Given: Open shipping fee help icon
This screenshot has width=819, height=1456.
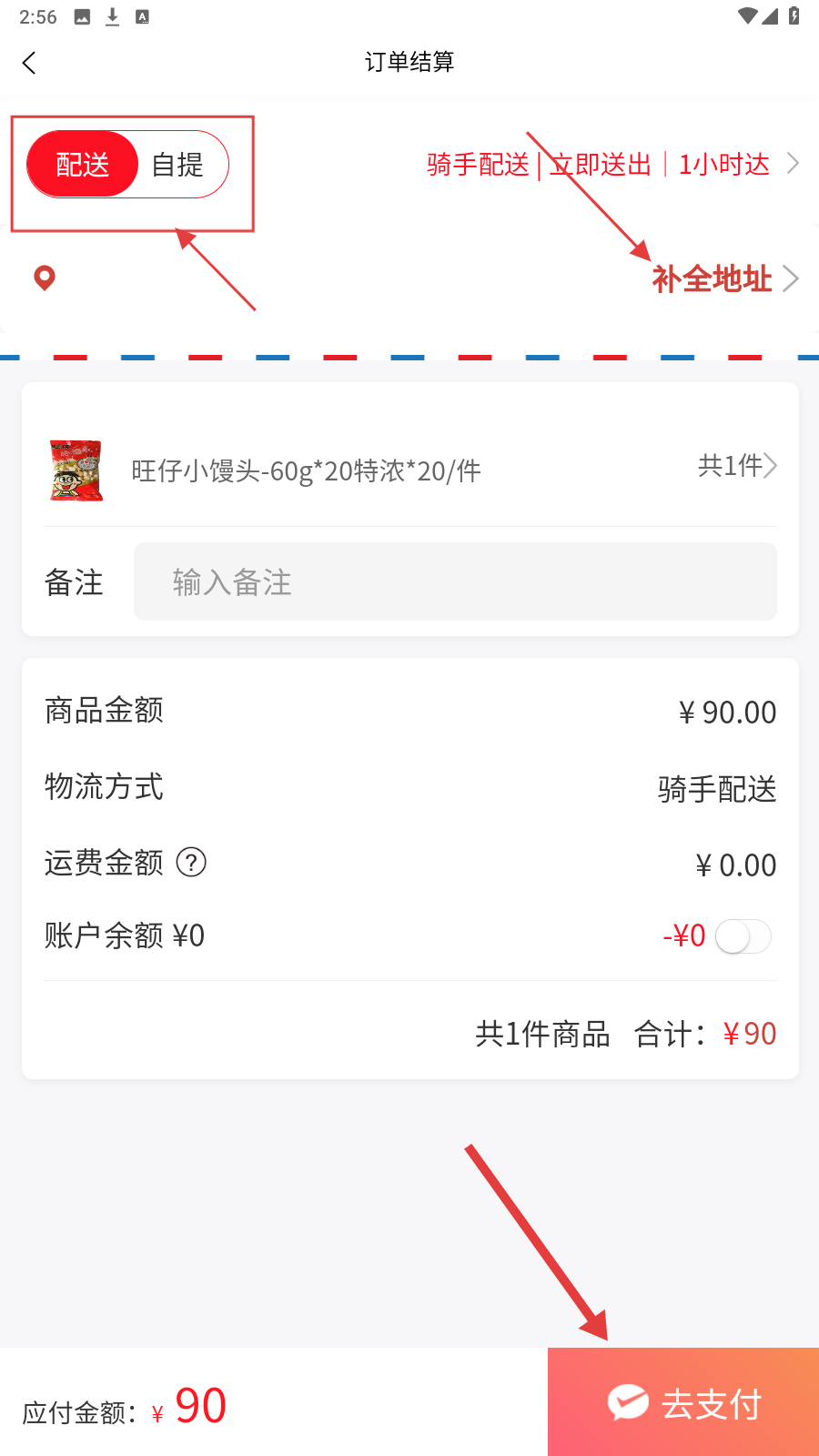Looking at the screenshot, I should pos(191,862).
